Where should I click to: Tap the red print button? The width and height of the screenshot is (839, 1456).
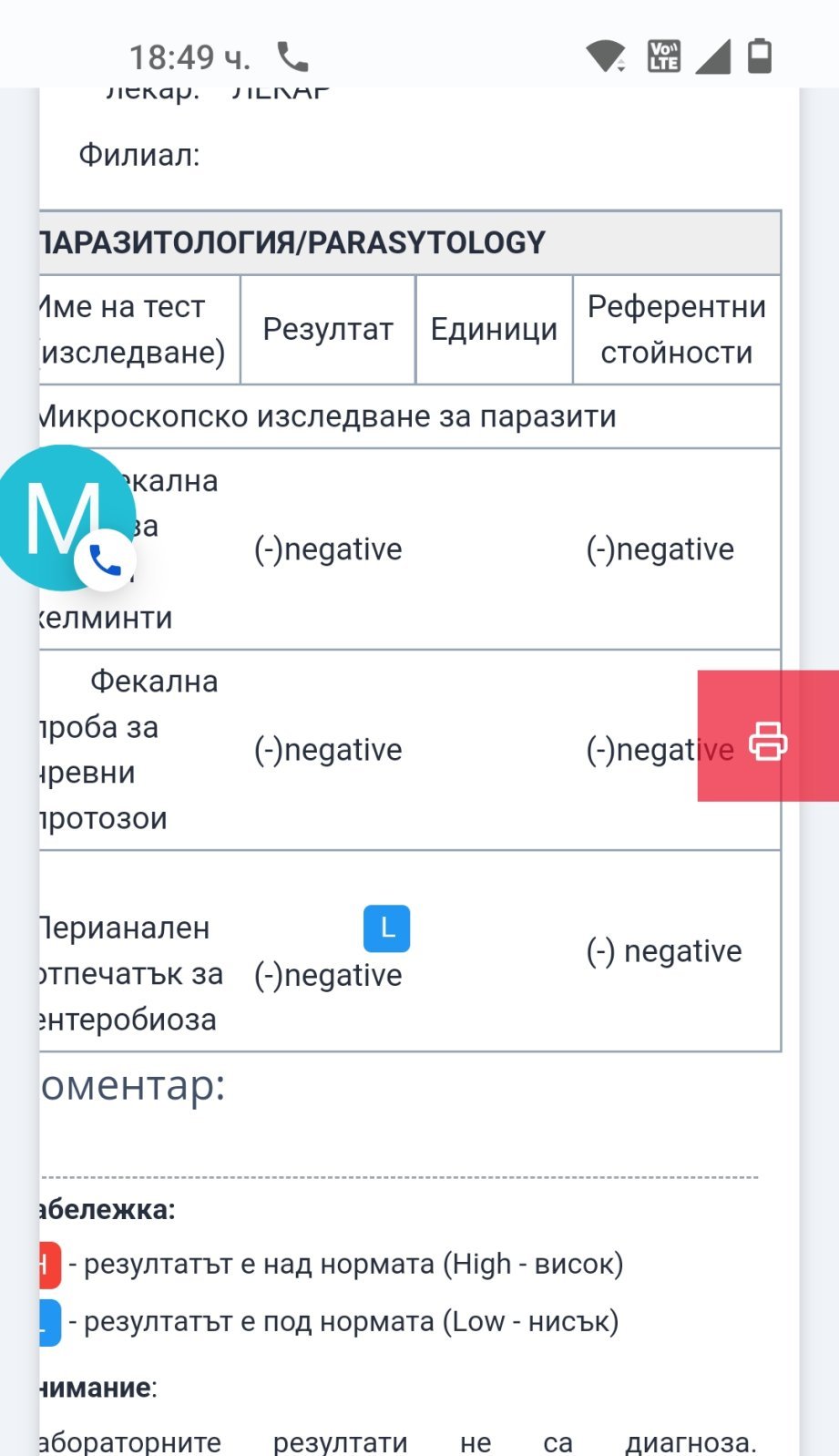click(768, 737)
